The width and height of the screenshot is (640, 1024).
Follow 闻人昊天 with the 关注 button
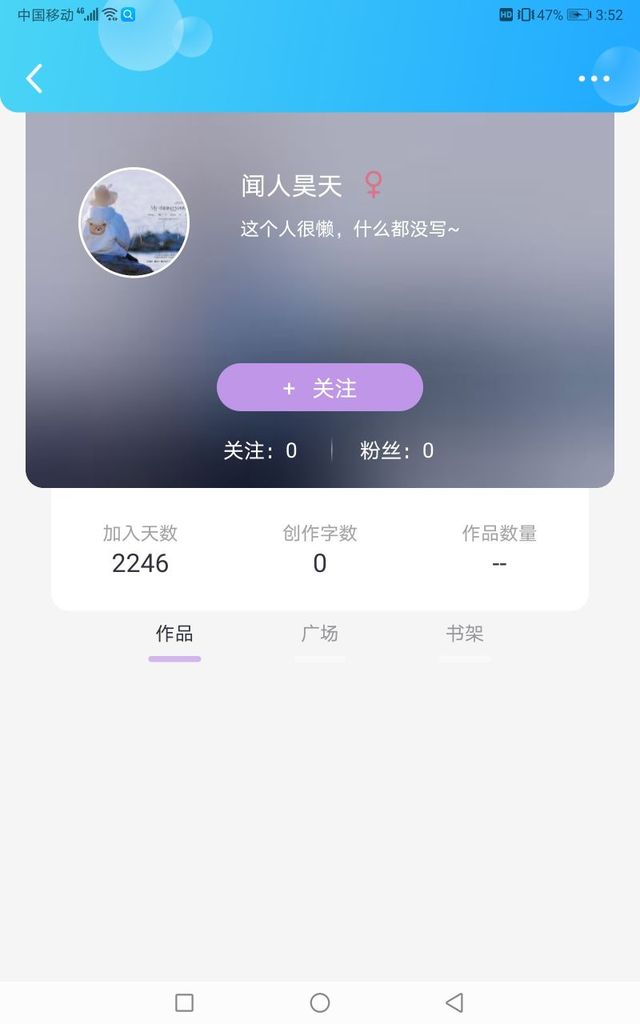click(x=320, y=388)
